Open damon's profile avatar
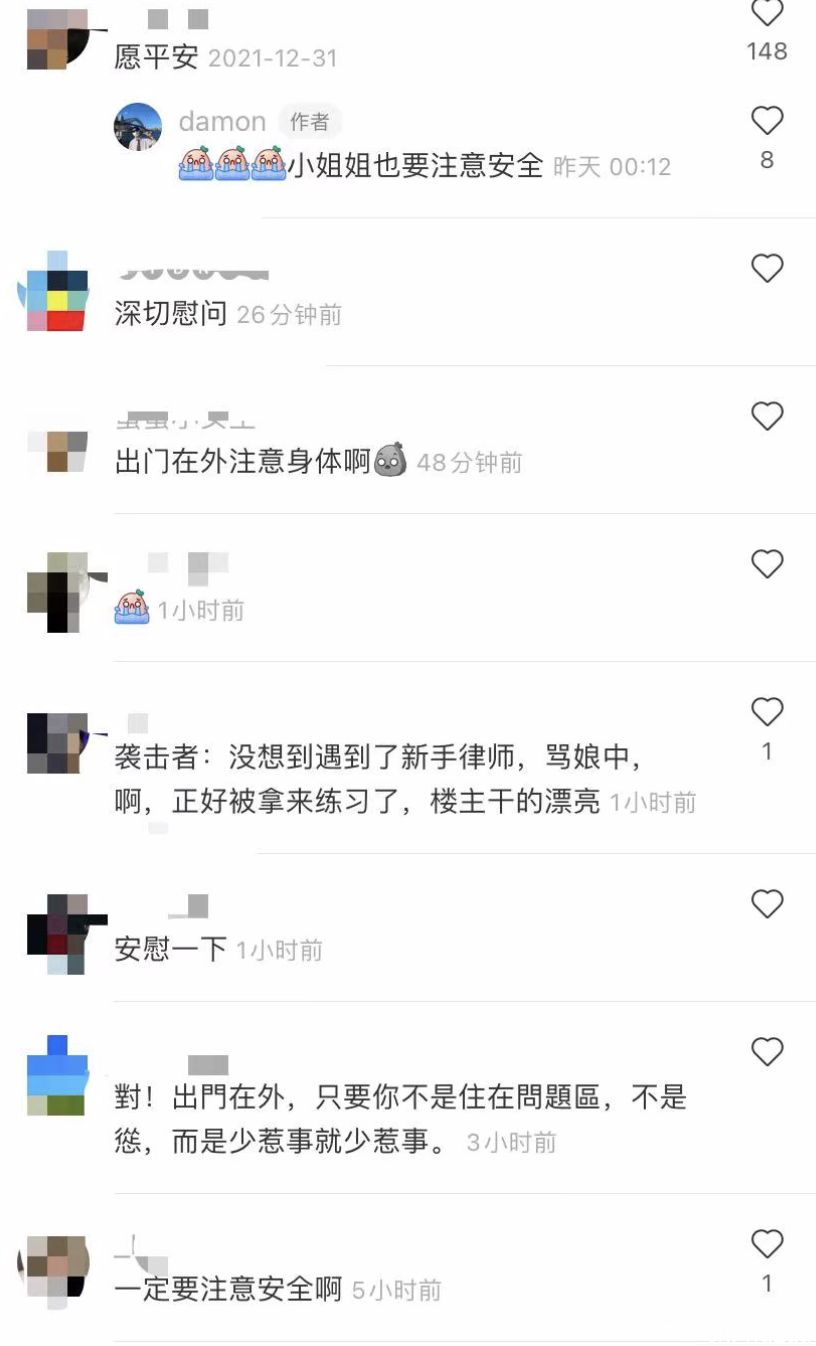Screen dimensions: 816x1346 click(138, 127)
